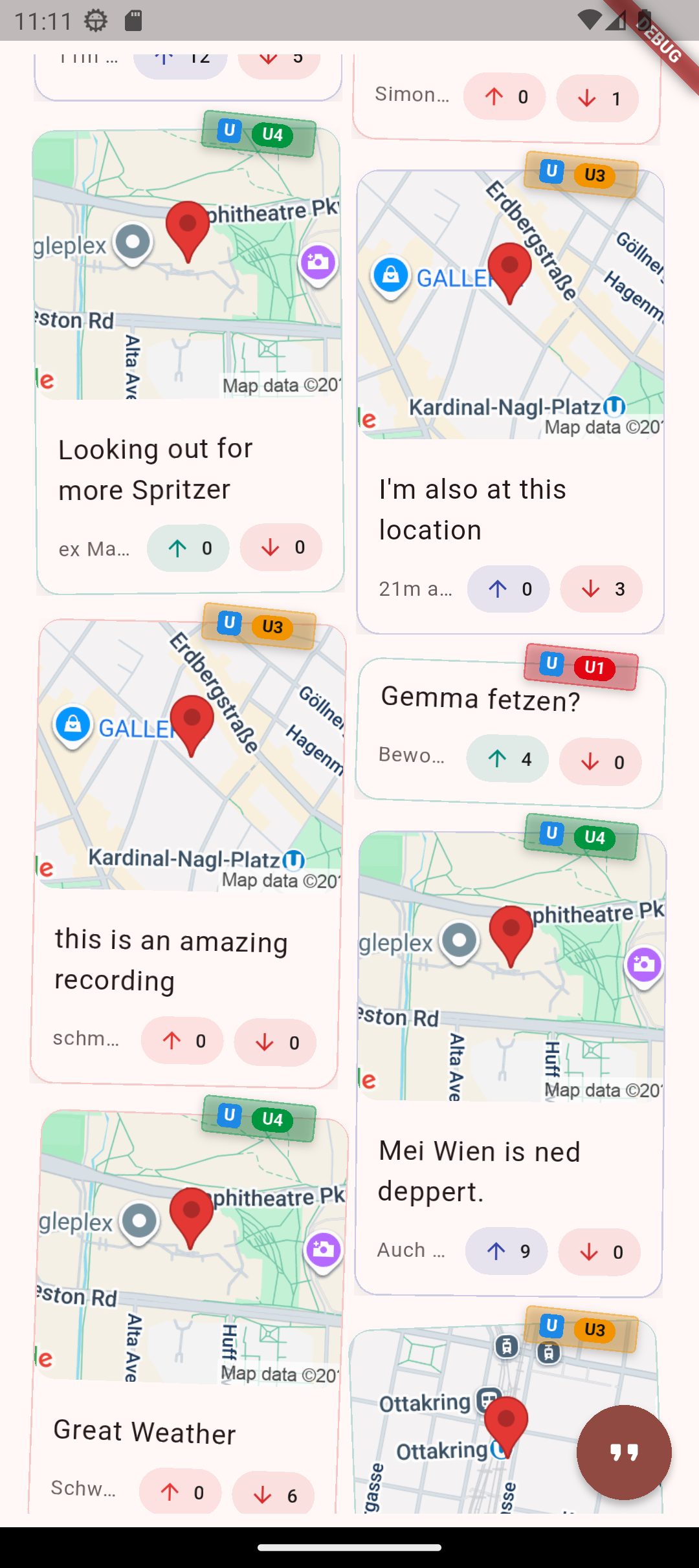
Task: Upvote 'this is an amazing recording' post
Action: [182, 1041]
